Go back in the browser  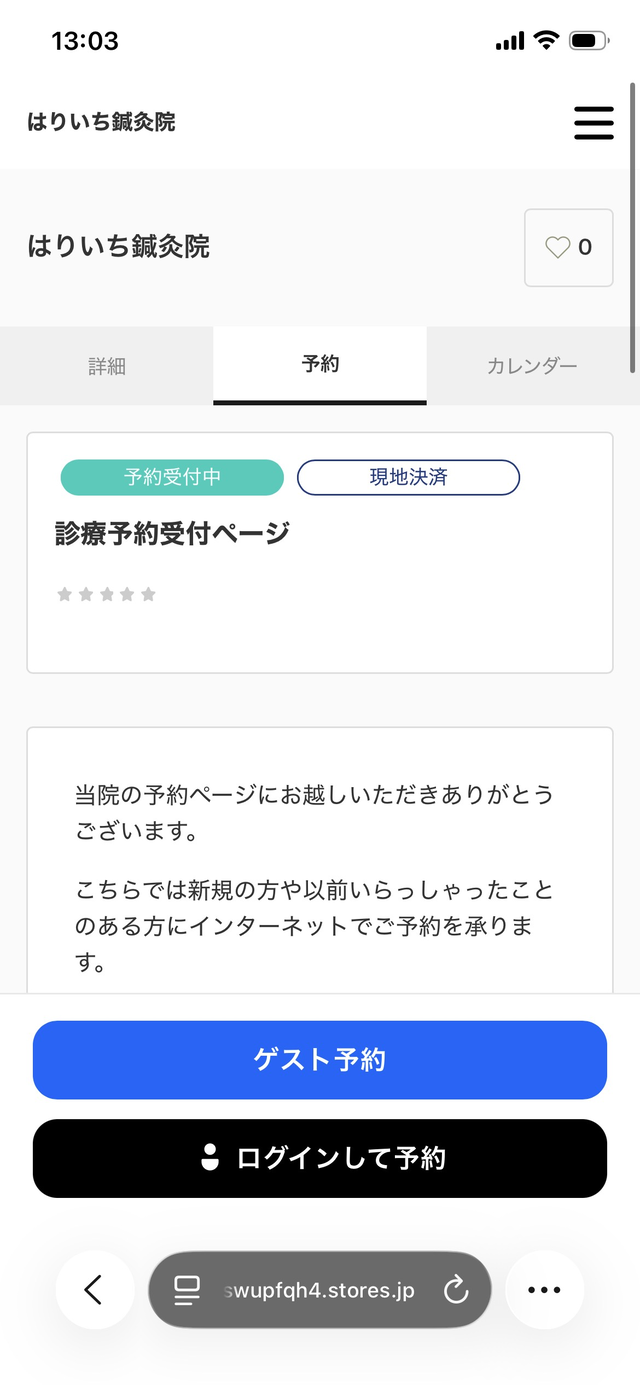point(94,1290)
